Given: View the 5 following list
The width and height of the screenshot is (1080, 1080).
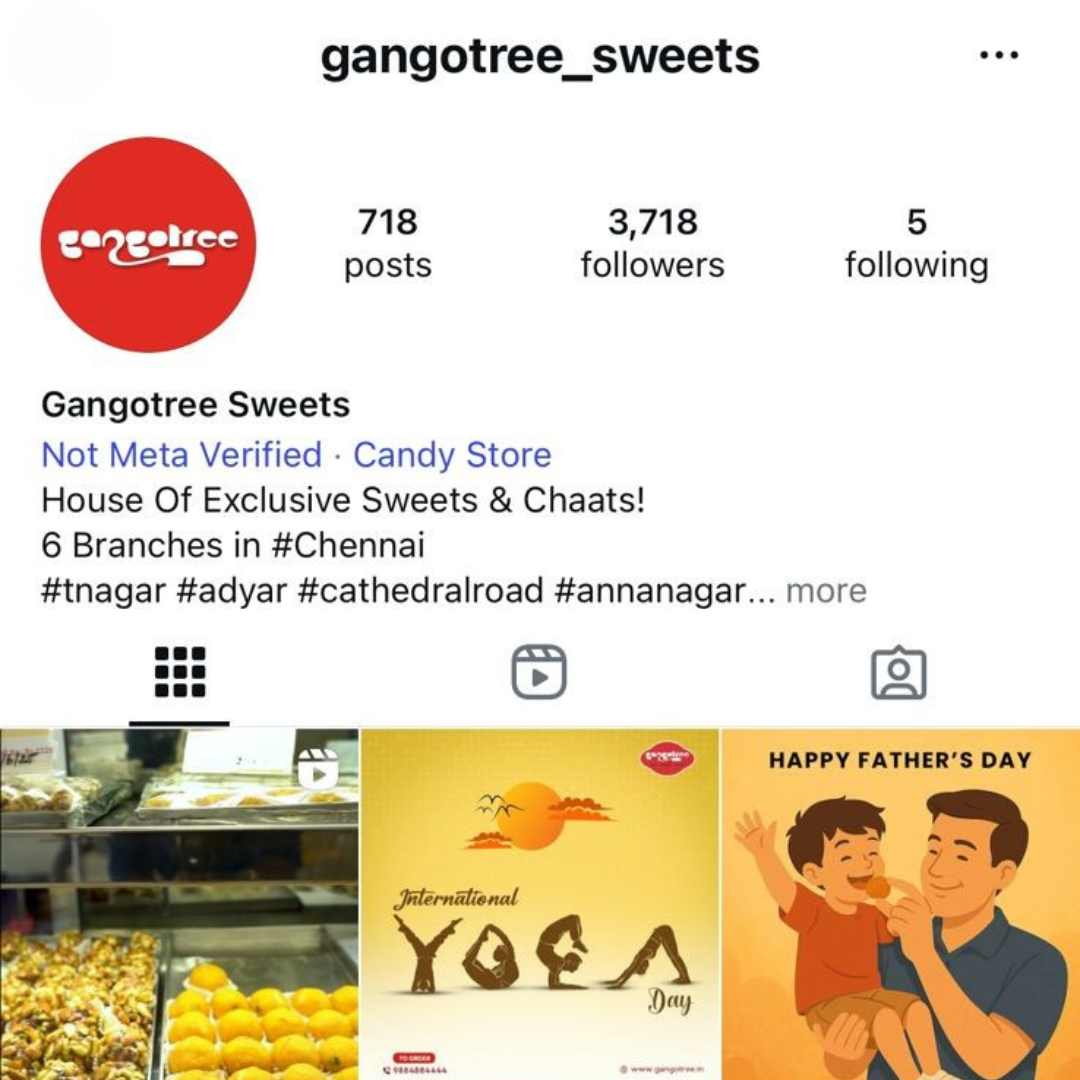Looking at the screenshot, I should pos(916,243).
